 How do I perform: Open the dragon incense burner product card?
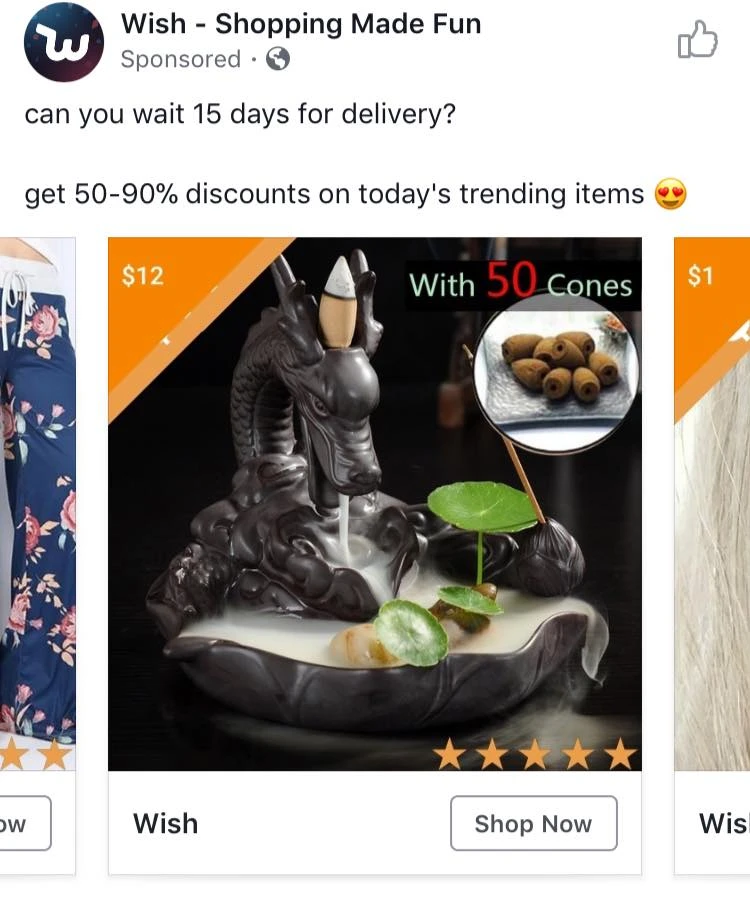pos(374,503)
